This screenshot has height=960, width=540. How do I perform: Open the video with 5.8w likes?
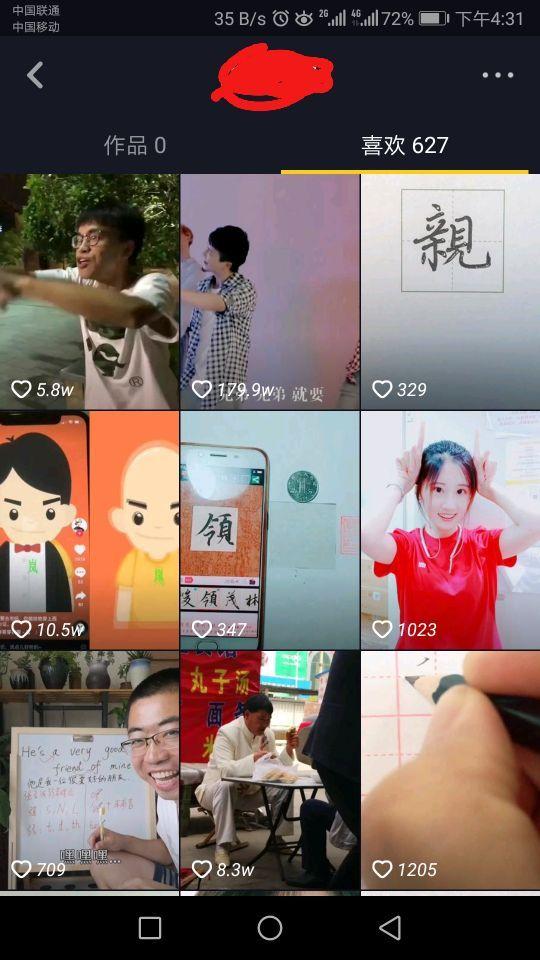[x=89, y=292]
